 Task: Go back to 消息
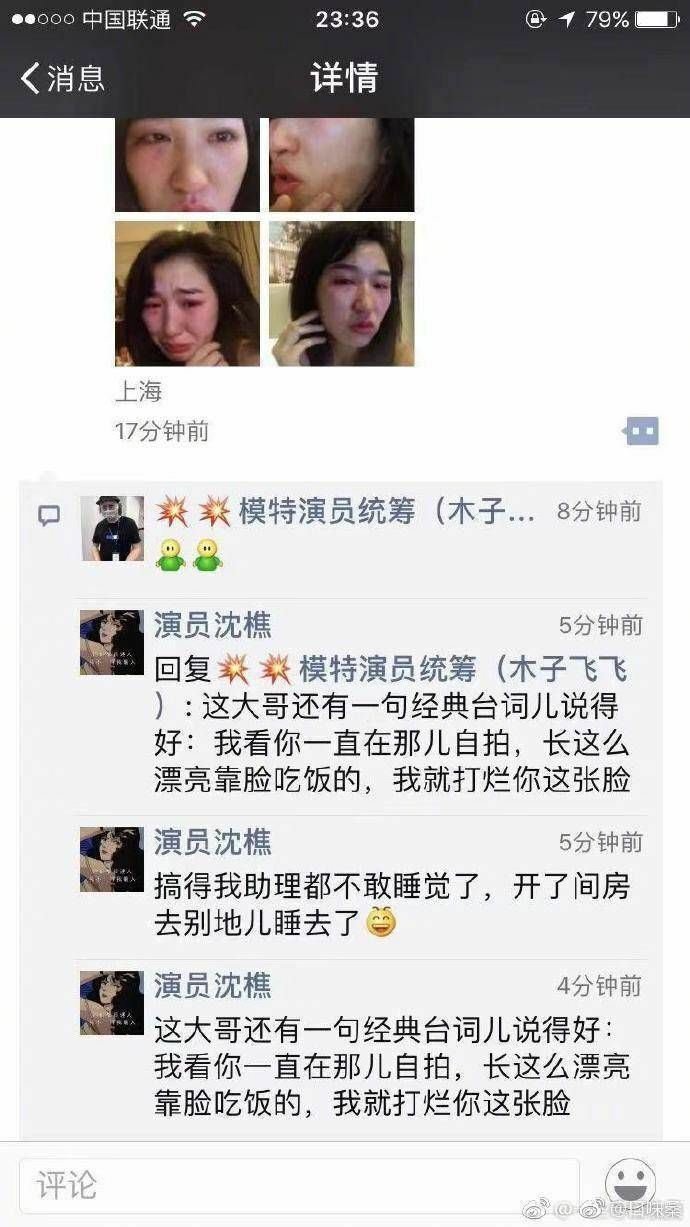pos(62,78)
